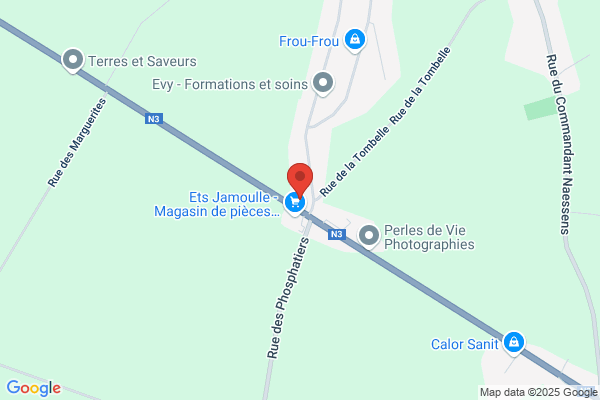Screen dimensions: 600x400
Task: Open Evy - Formations et soins marker
Action: coord(323,84)
